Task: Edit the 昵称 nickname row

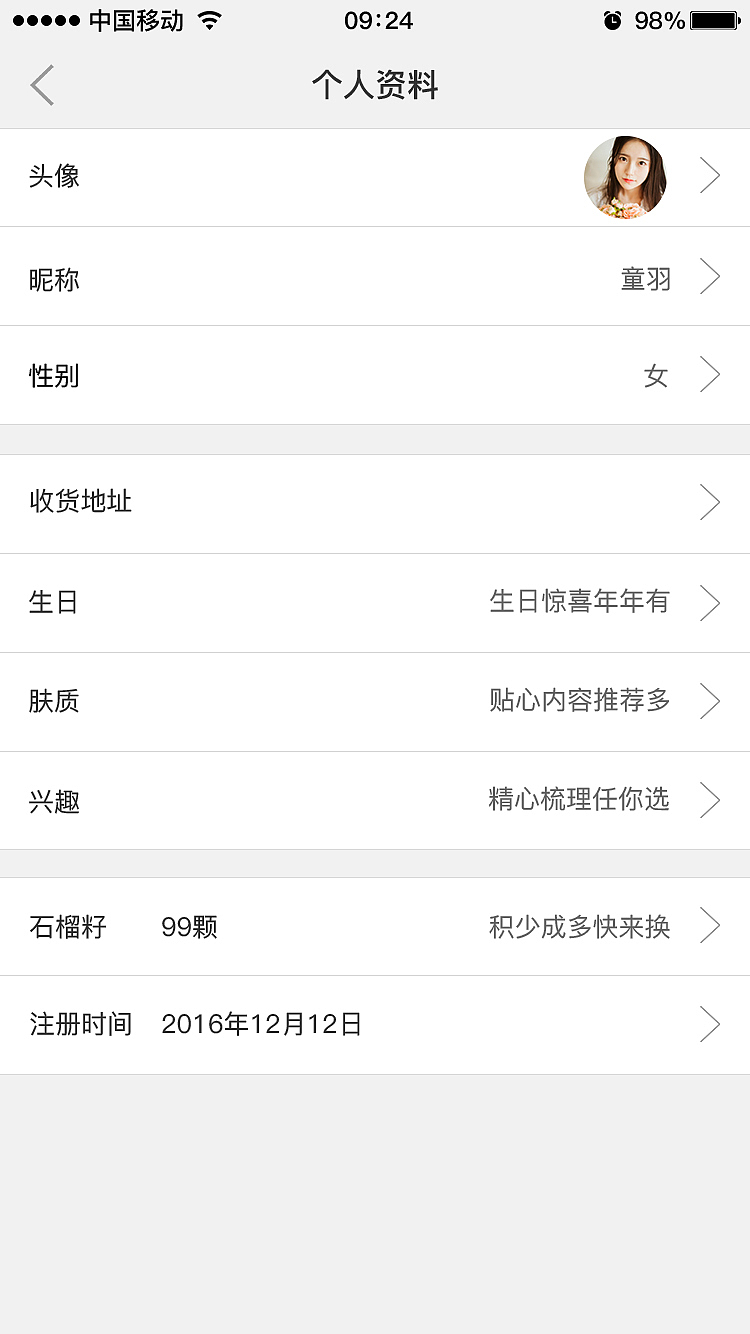Action: [375, 277]
